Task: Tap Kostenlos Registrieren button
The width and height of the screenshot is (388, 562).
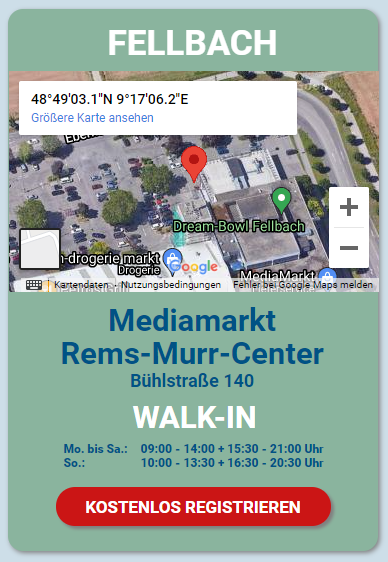Action: coord(193,506)
